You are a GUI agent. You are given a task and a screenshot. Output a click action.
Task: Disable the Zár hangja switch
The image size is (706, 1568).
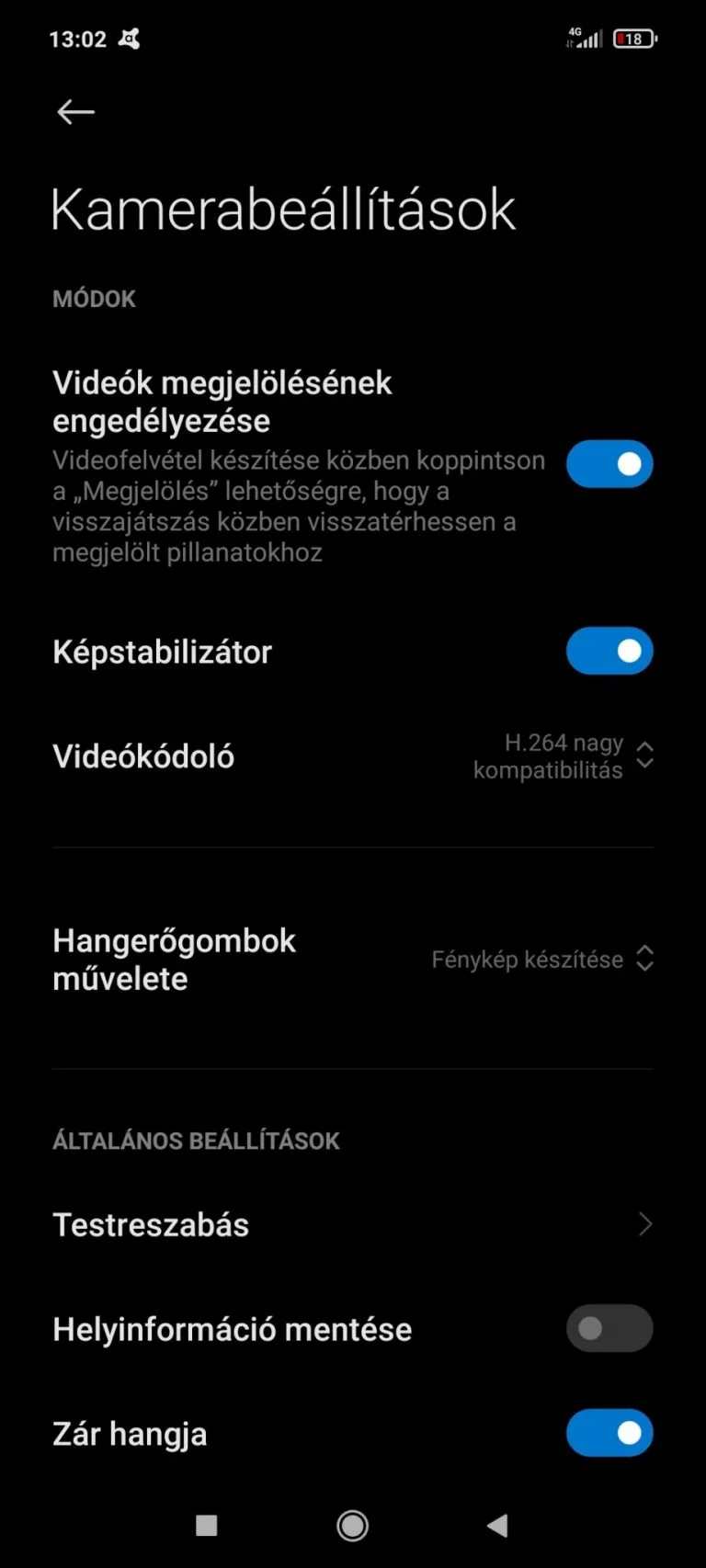[x=609, y=1433]
